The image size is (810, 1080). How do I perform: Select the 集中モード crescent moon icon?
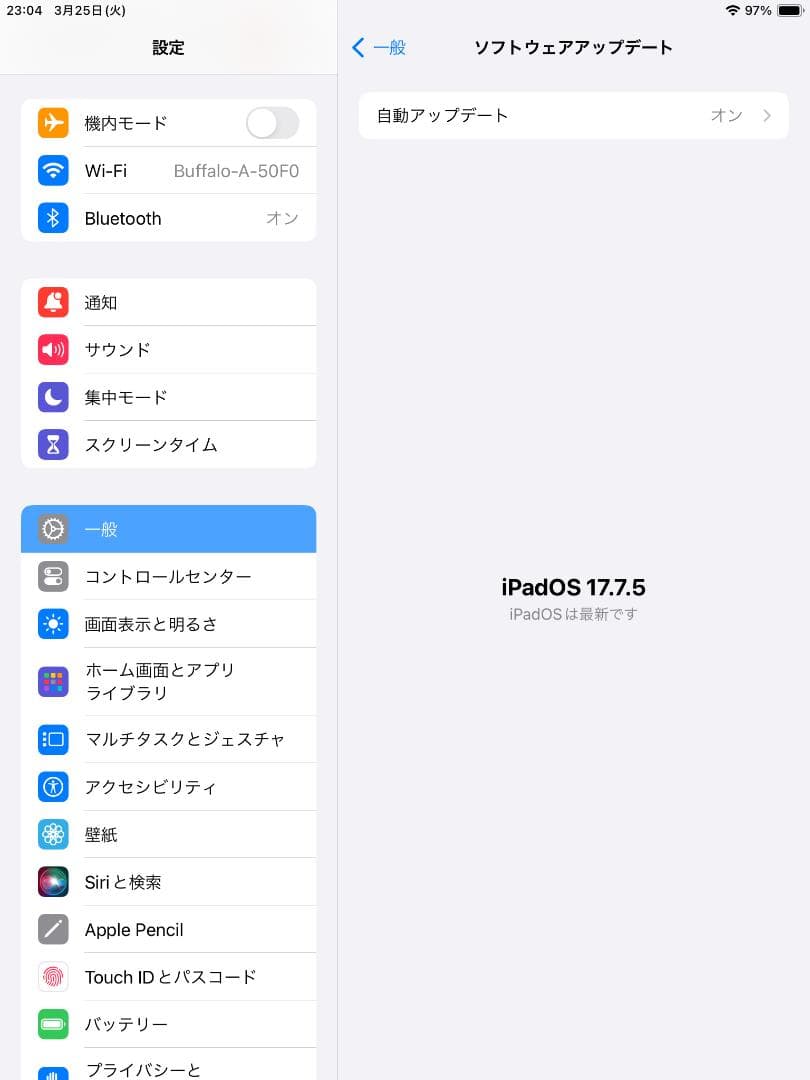[53, 397]
